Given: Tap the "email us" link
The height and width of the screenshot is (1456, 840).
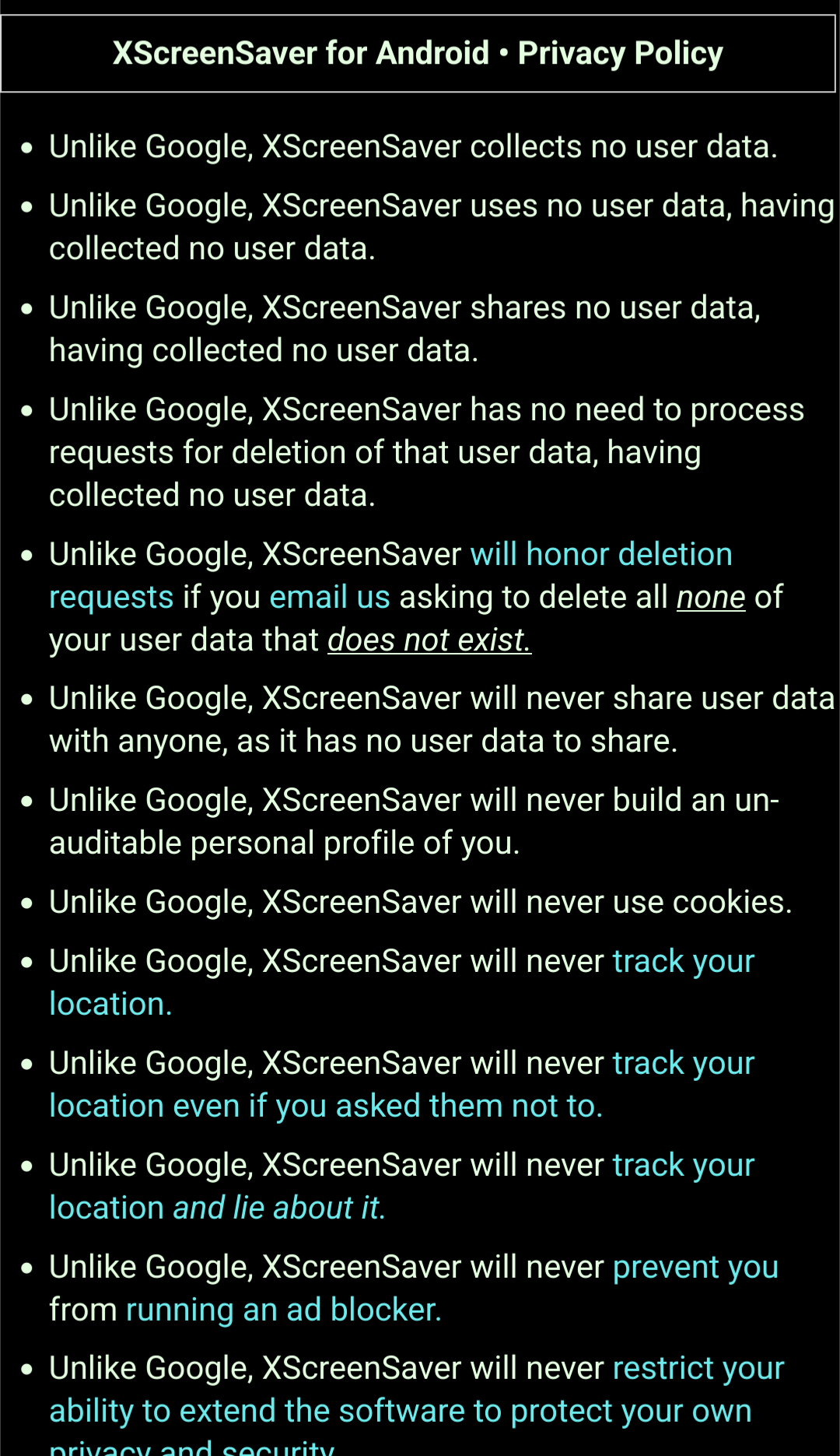Looking at the screenshot, I should coord(329,598).
